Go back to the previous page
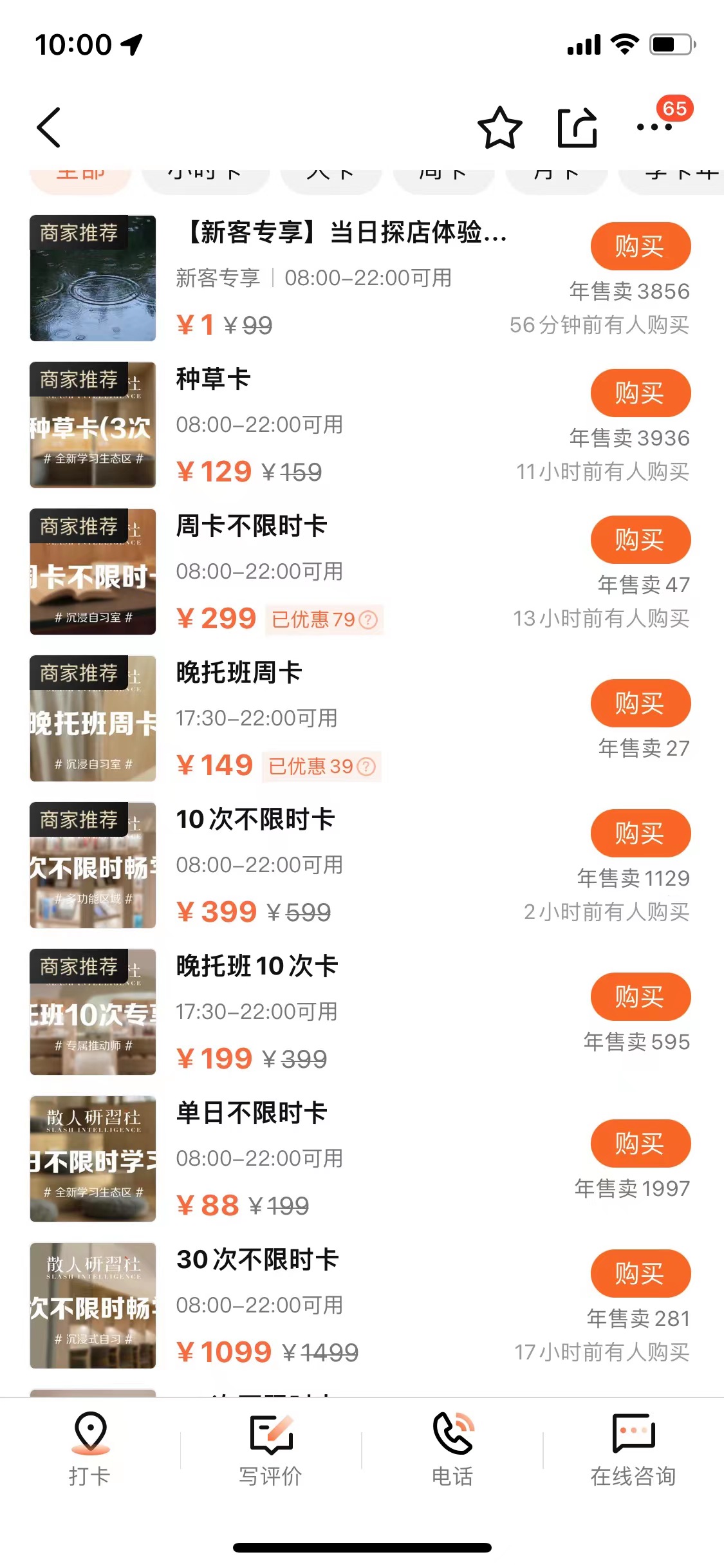Image resolution: width=724 pixels, height=1568 pixels. (x=49, y=127)
